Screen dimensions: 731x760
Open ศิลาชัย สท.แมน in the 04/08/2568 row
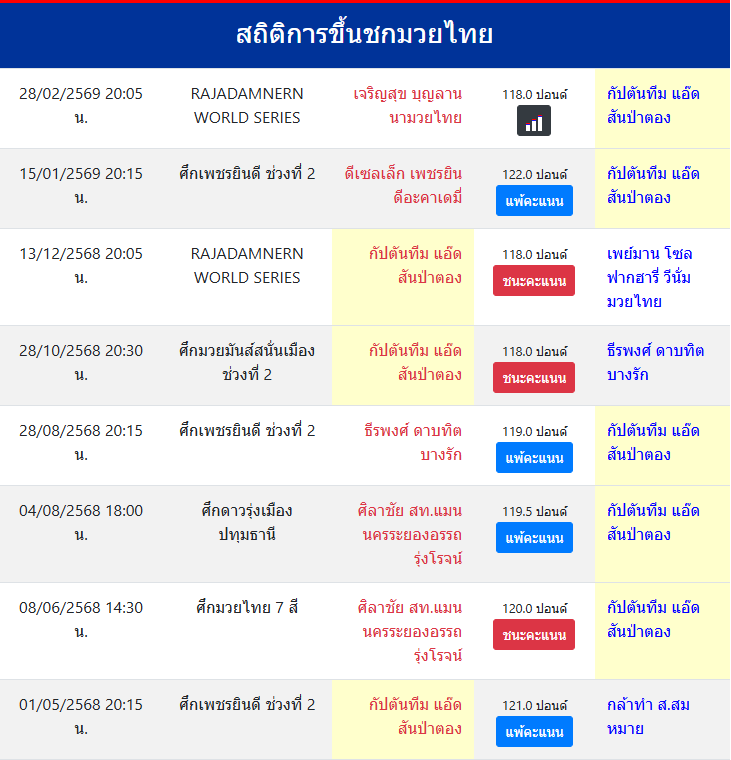[x=409, y=534]
